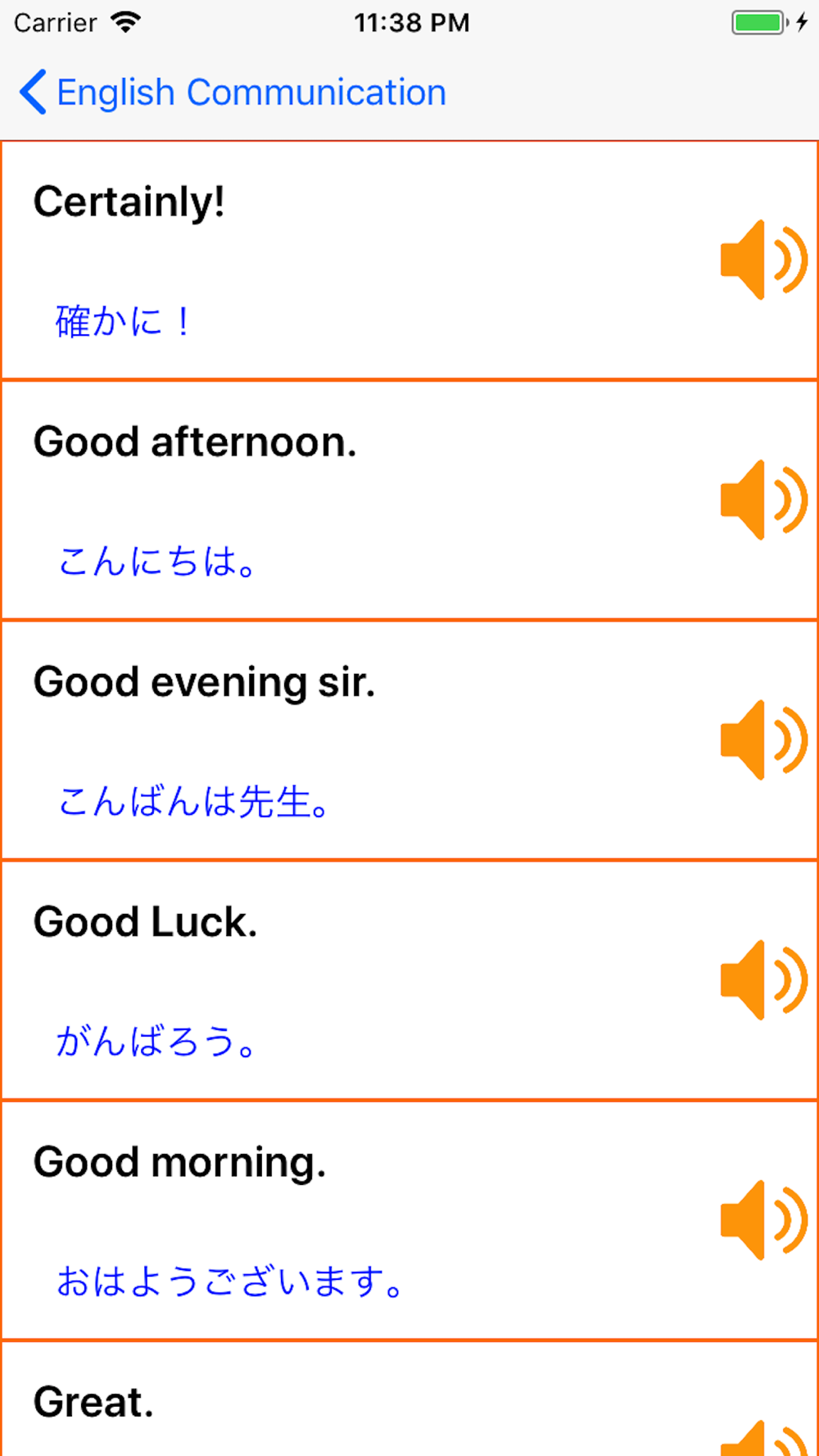Play audio for "Certainly!"
This screenshot has width=819, height=1456.
tap(763, 260)
